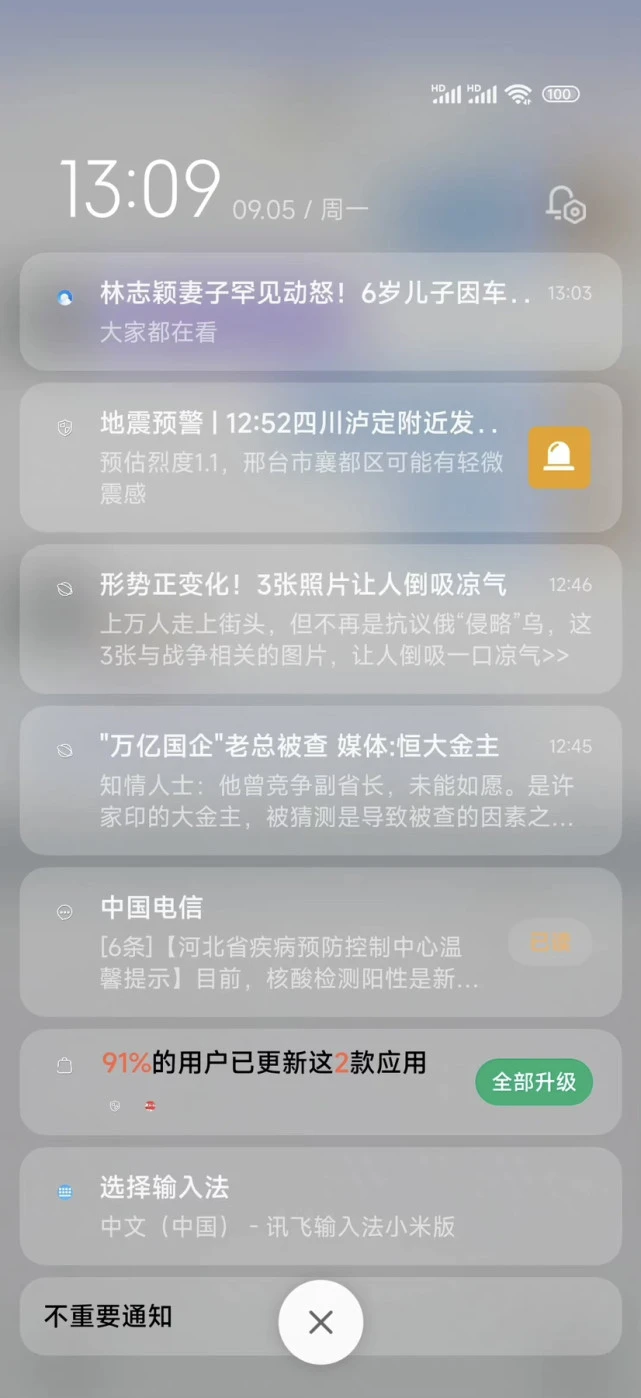The height and width of the screenshot is (1398, 641).
Task: Tap 全部升级 to upgrade all apps
Action: coord(534,1082)
